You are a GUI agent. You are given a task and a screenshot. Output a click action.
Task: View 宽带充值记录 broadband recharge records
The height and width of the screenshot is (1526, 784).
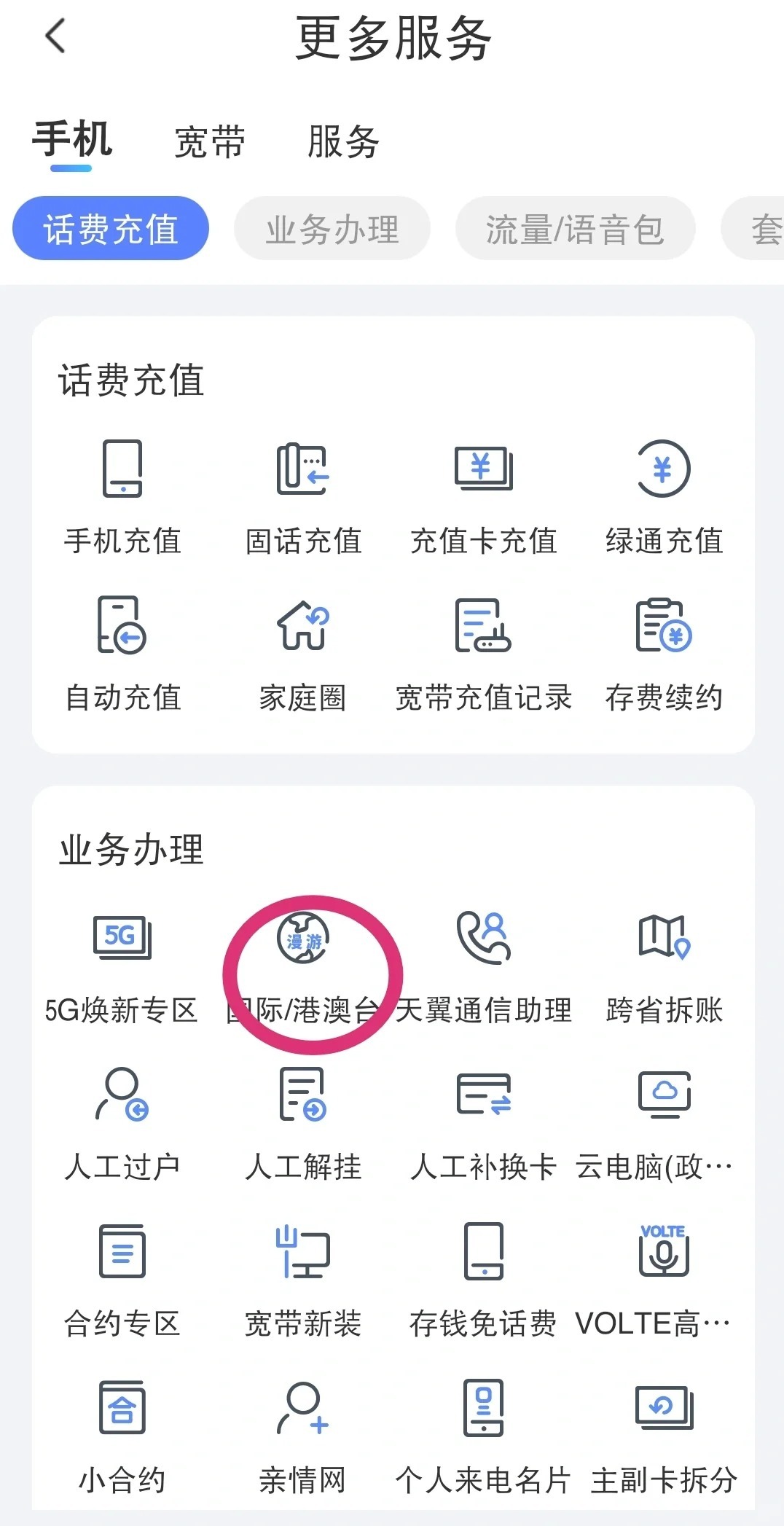pos(485,654)
